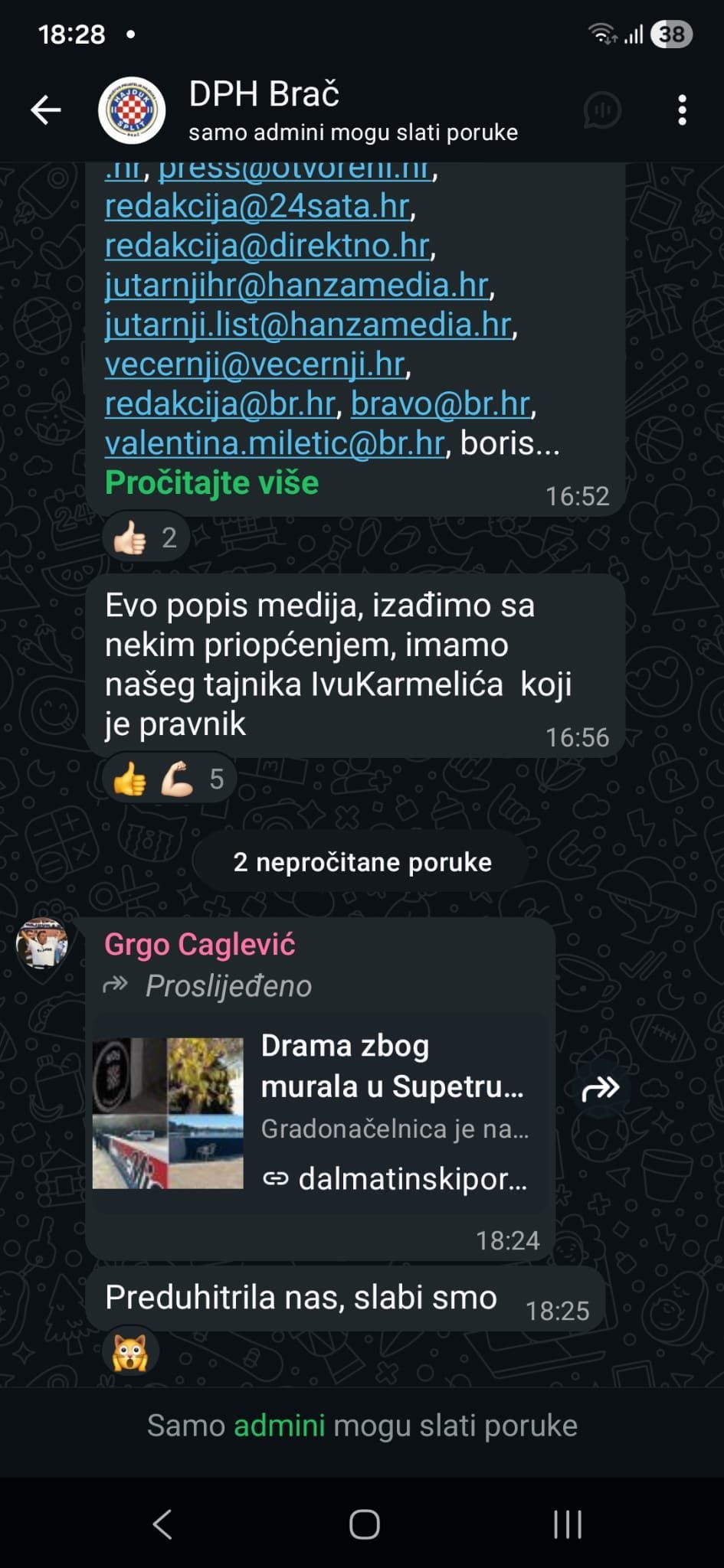Image resolution: width=724 pixels, height=1568 pixels.
Task: Forward the Drama zbog murala link
Action: 601,1088
